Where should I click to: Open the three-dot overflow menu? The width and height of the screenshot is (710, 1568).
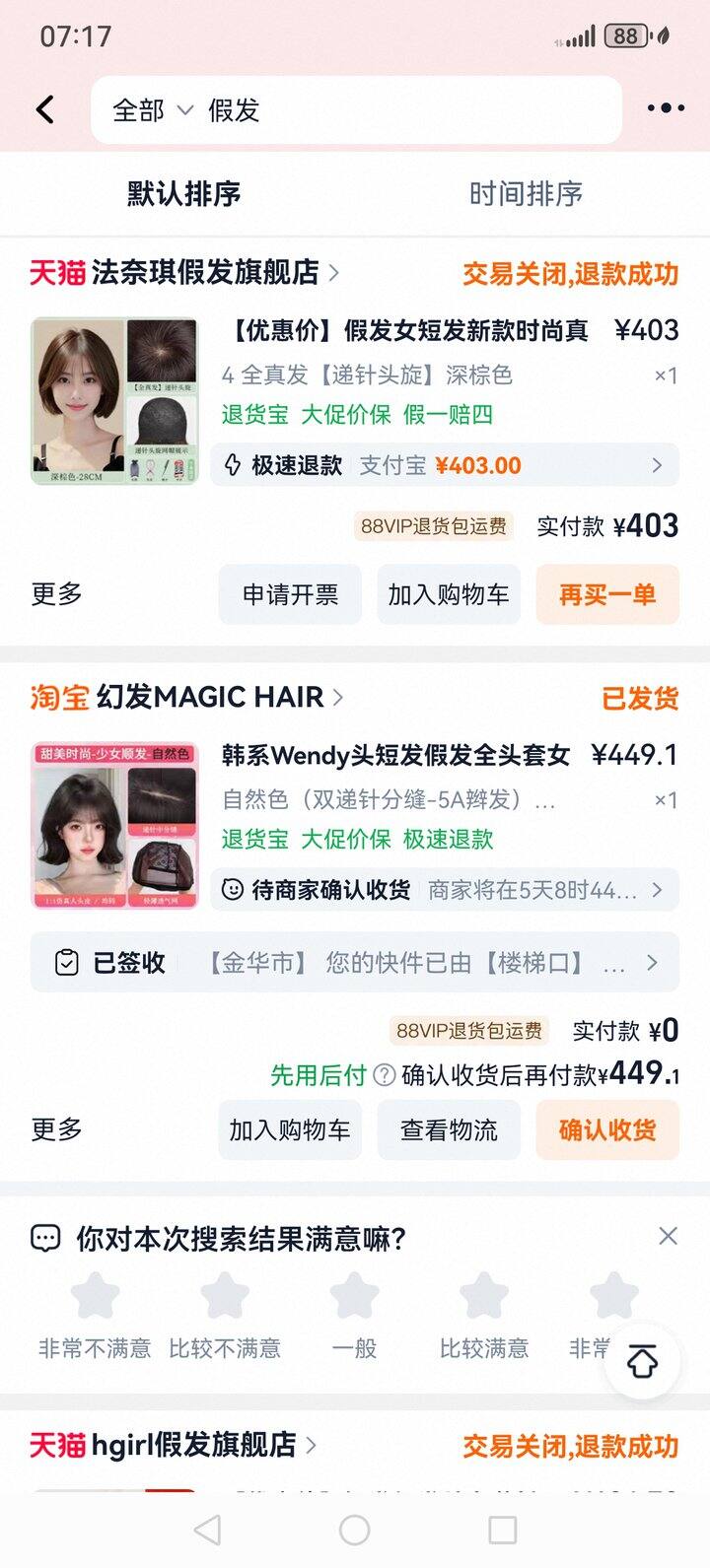(666, 109)
